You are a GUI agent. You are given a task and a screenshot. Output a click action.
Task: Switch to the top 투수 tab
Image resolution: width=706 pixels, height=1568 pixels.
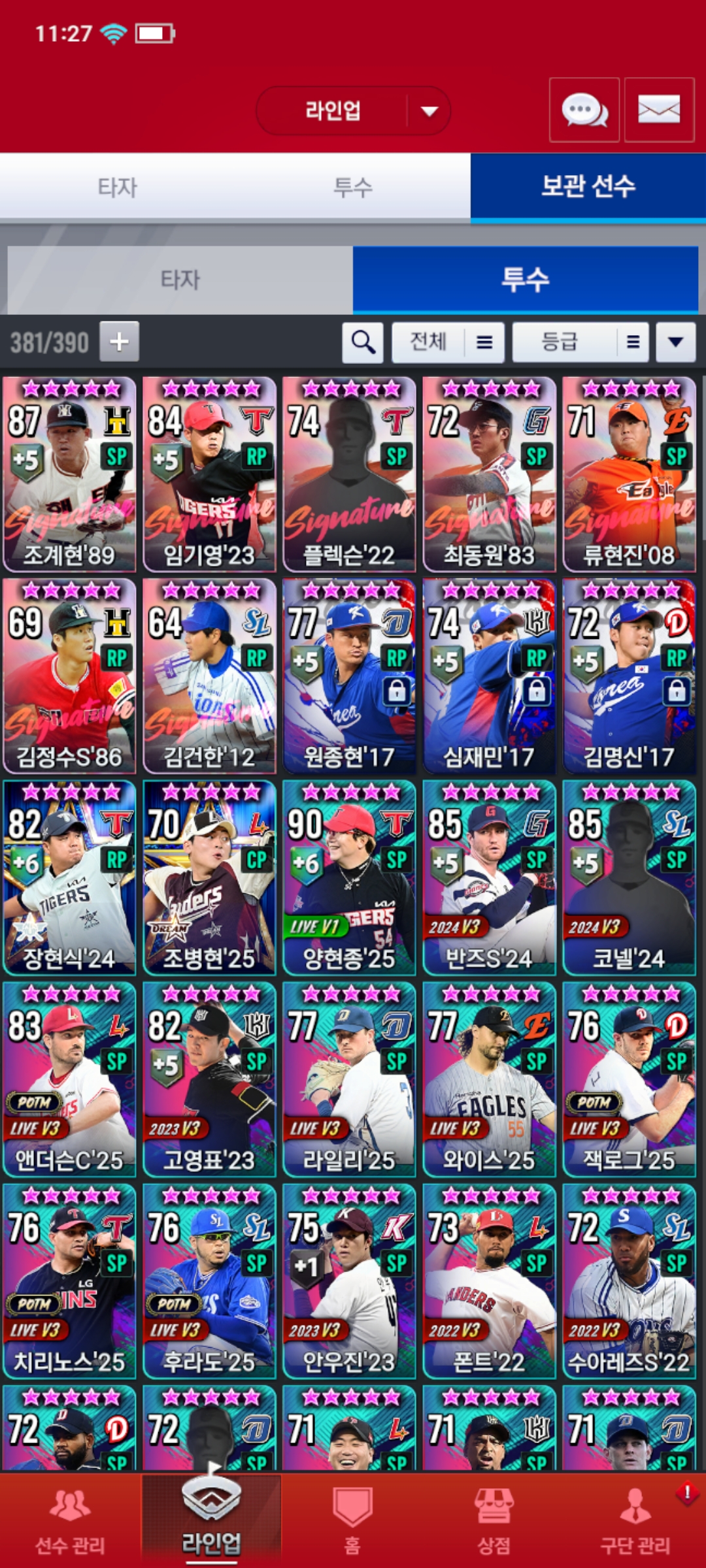tap(353, 187)
